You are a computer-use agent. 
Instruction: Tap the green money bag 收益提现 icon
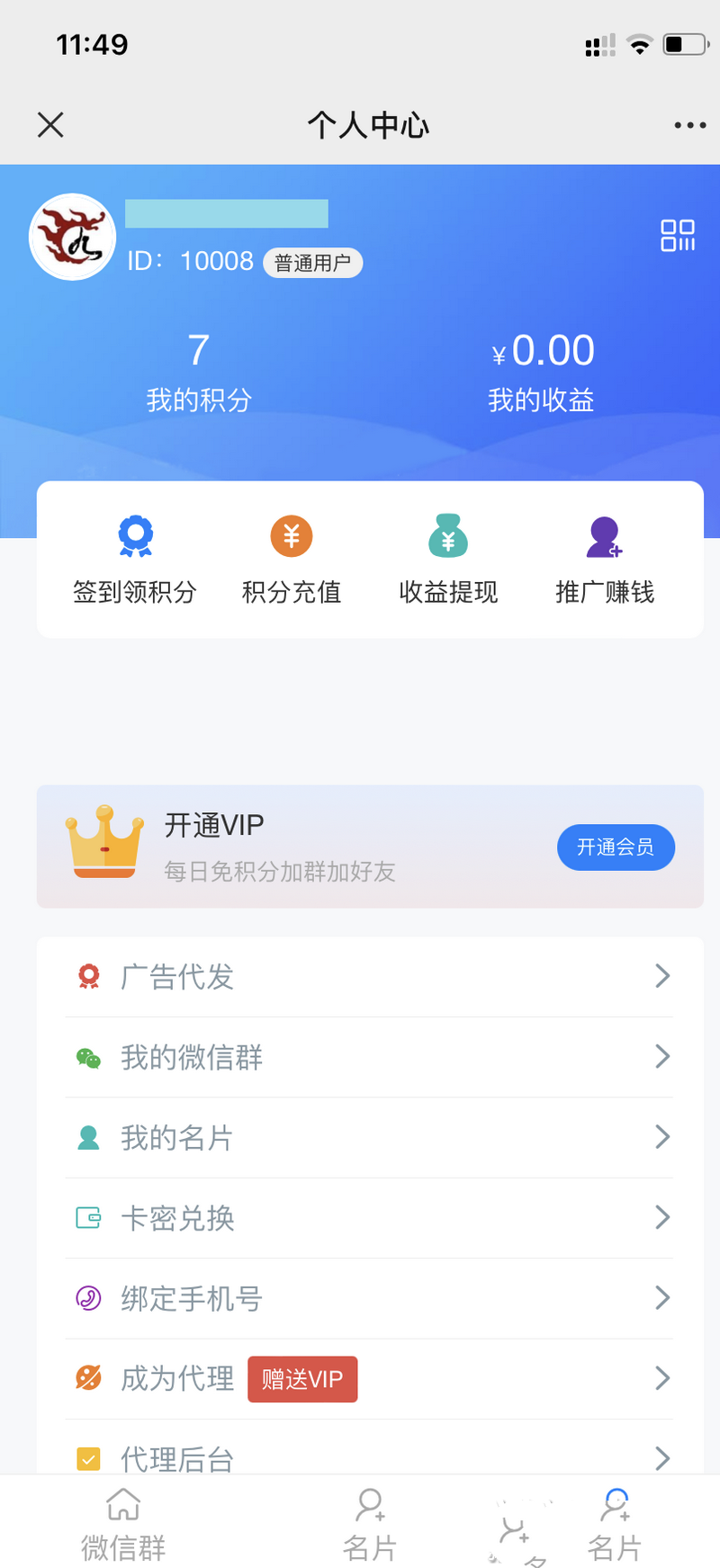(x=447, y=534)
